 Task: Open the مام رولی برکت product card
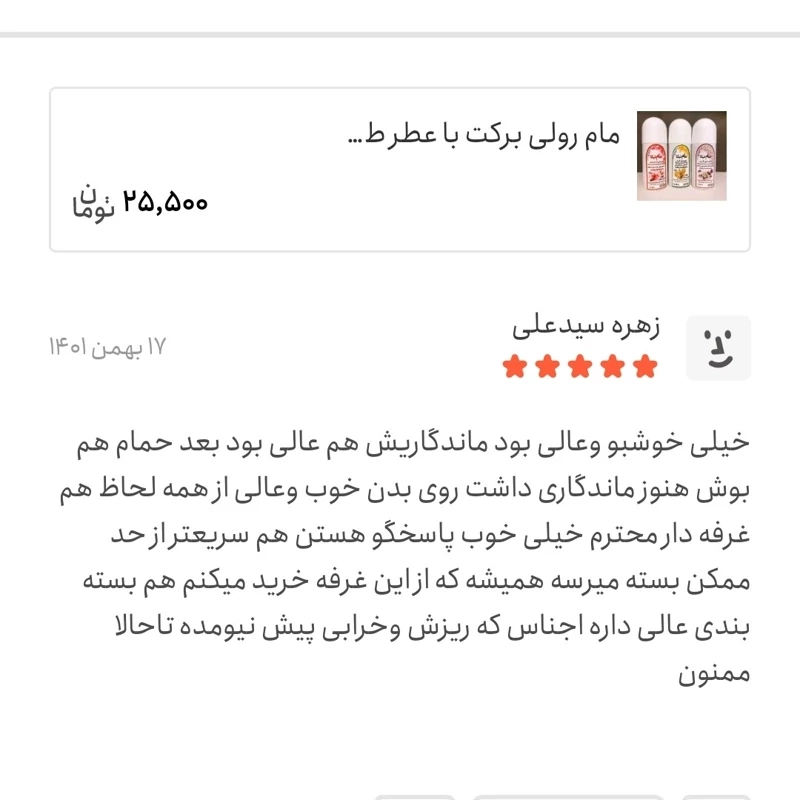tap(400, 169)
